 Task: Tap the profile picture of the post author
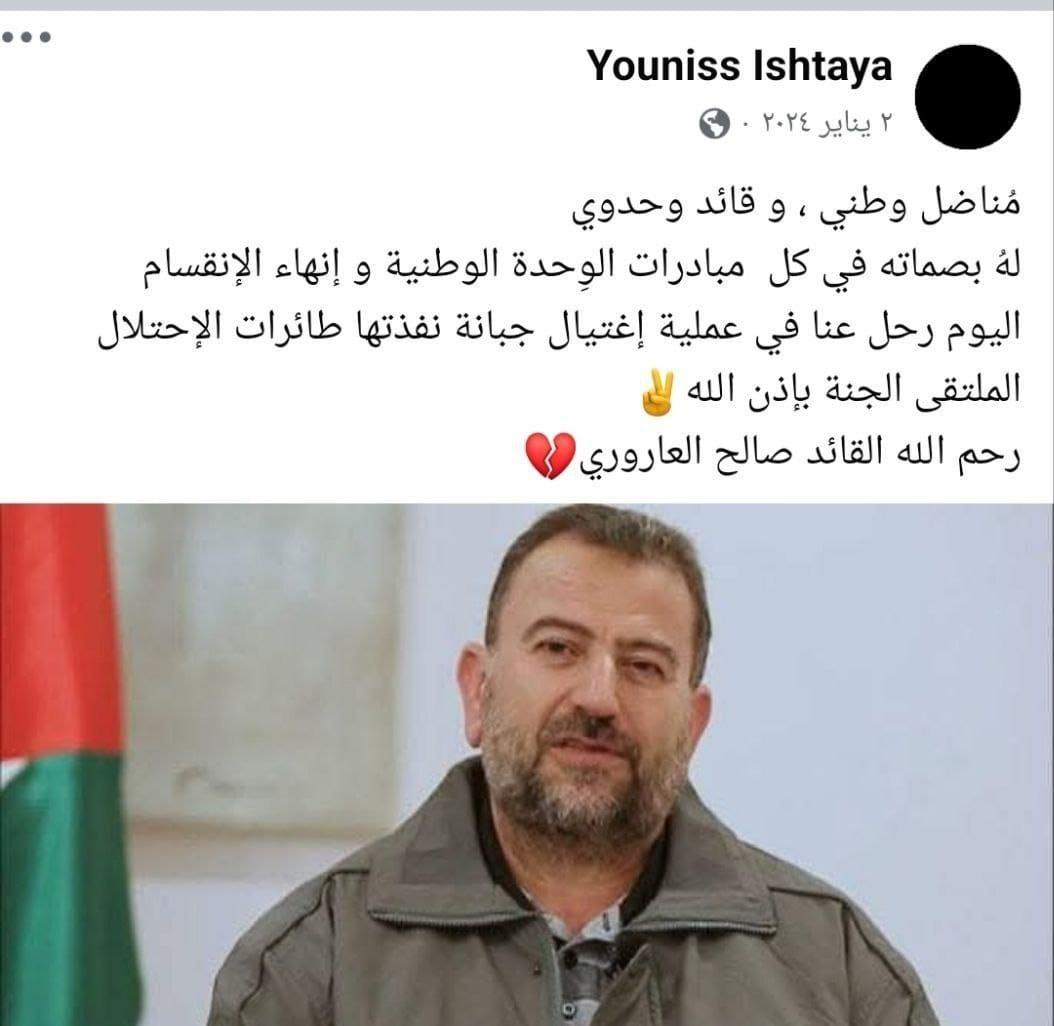(967, 96)
